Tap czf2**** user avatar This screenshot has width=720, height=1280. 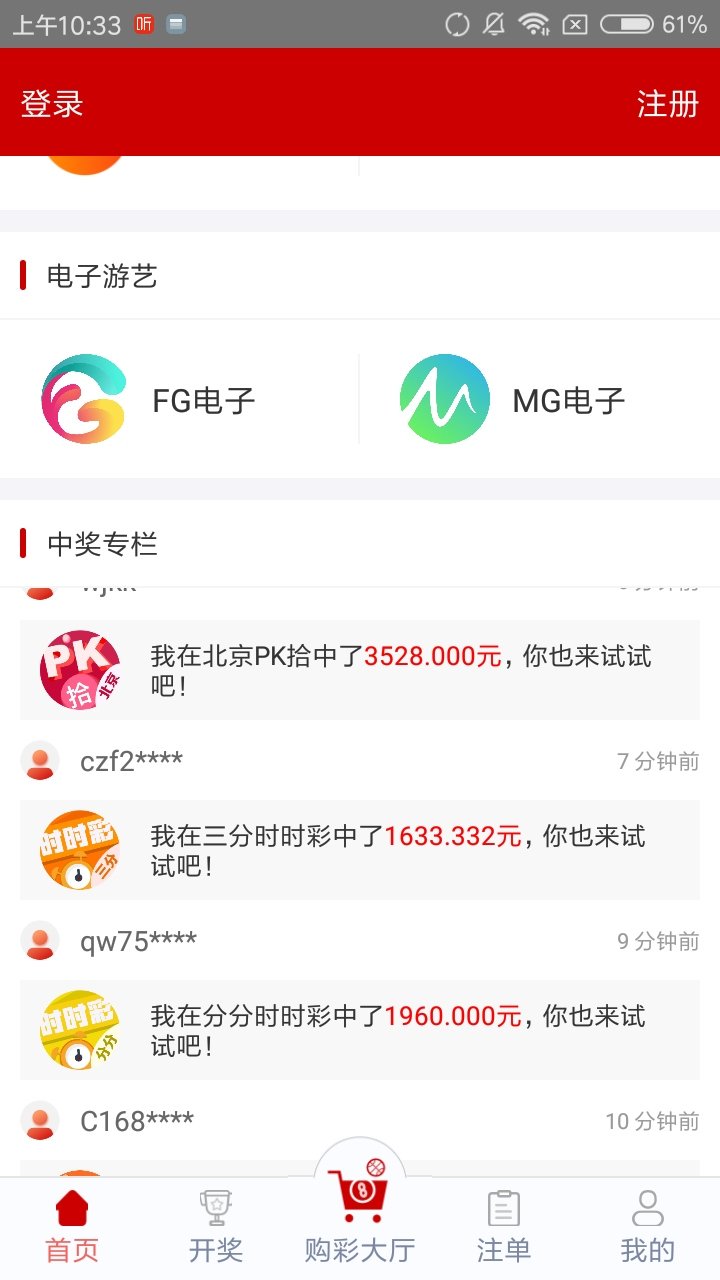(x=40, y=760)
